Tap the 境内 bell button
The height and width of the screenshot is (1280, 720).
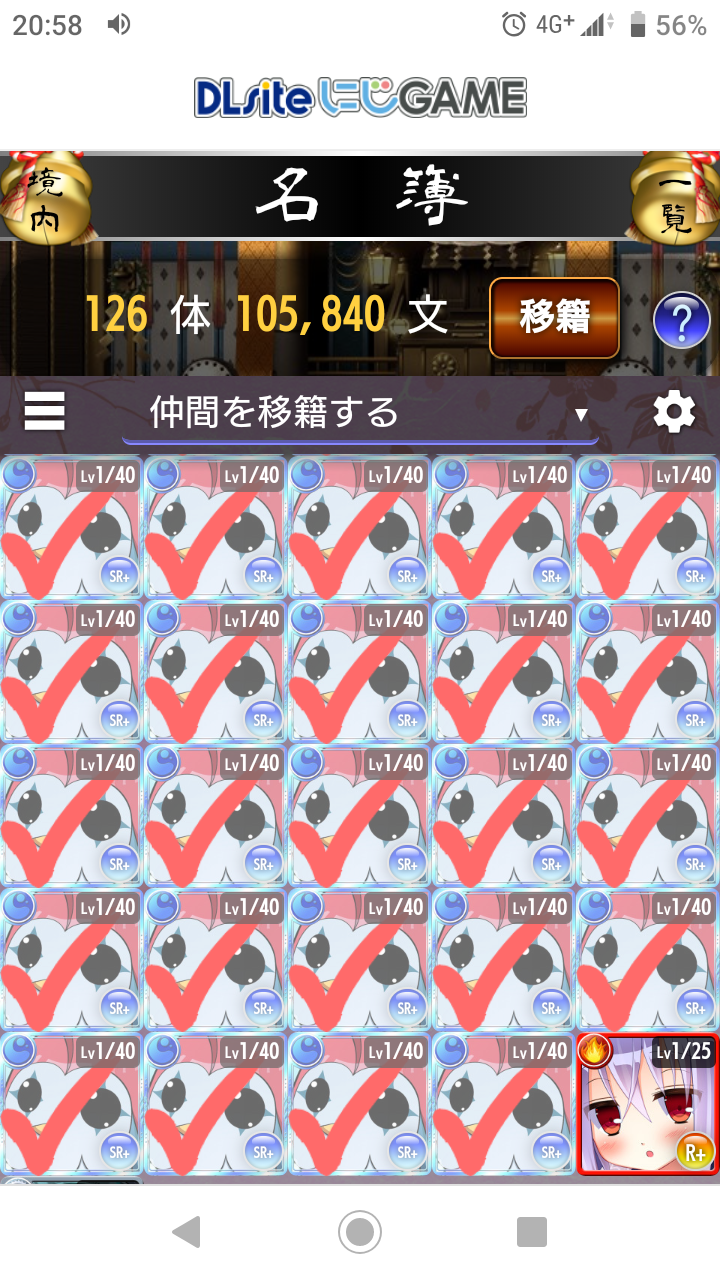(44, 199)
